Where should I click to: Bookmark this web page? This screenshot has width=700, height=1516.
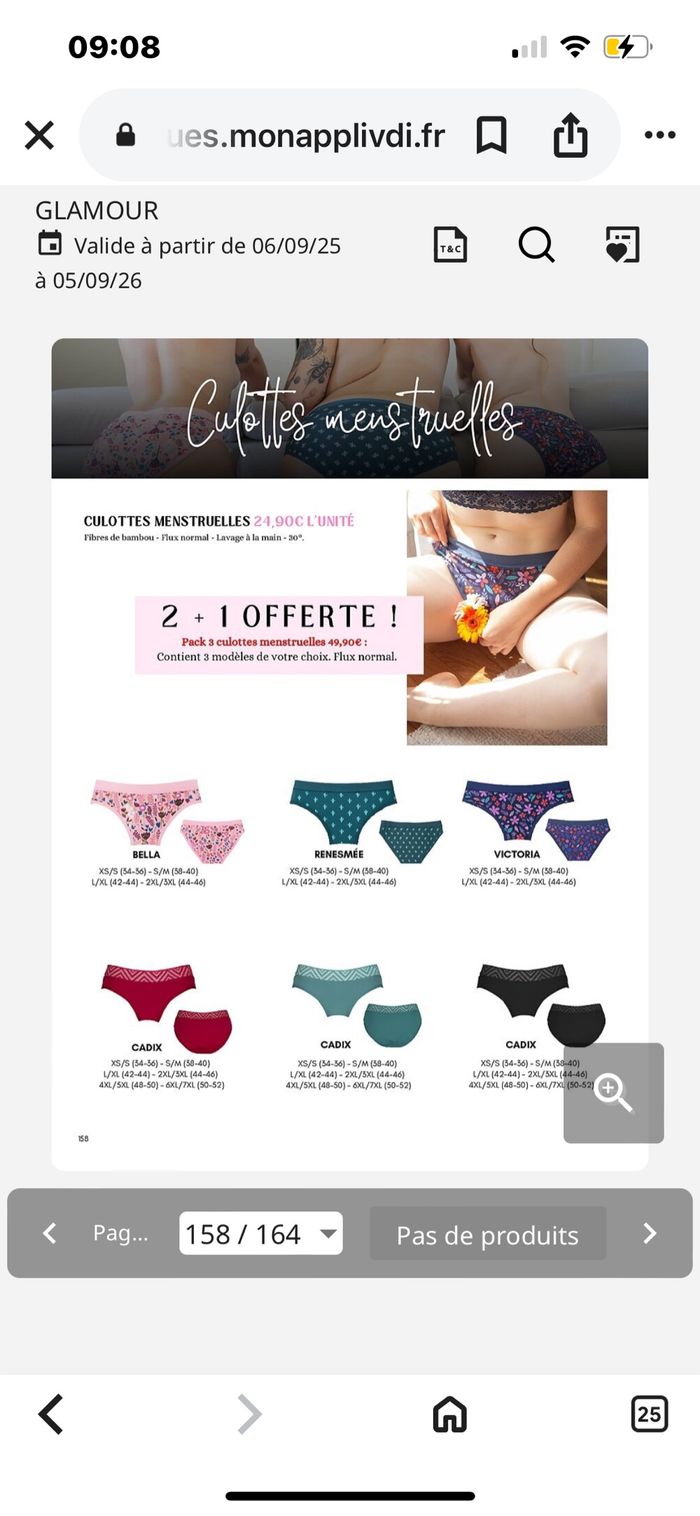click(x=491, y=136)
